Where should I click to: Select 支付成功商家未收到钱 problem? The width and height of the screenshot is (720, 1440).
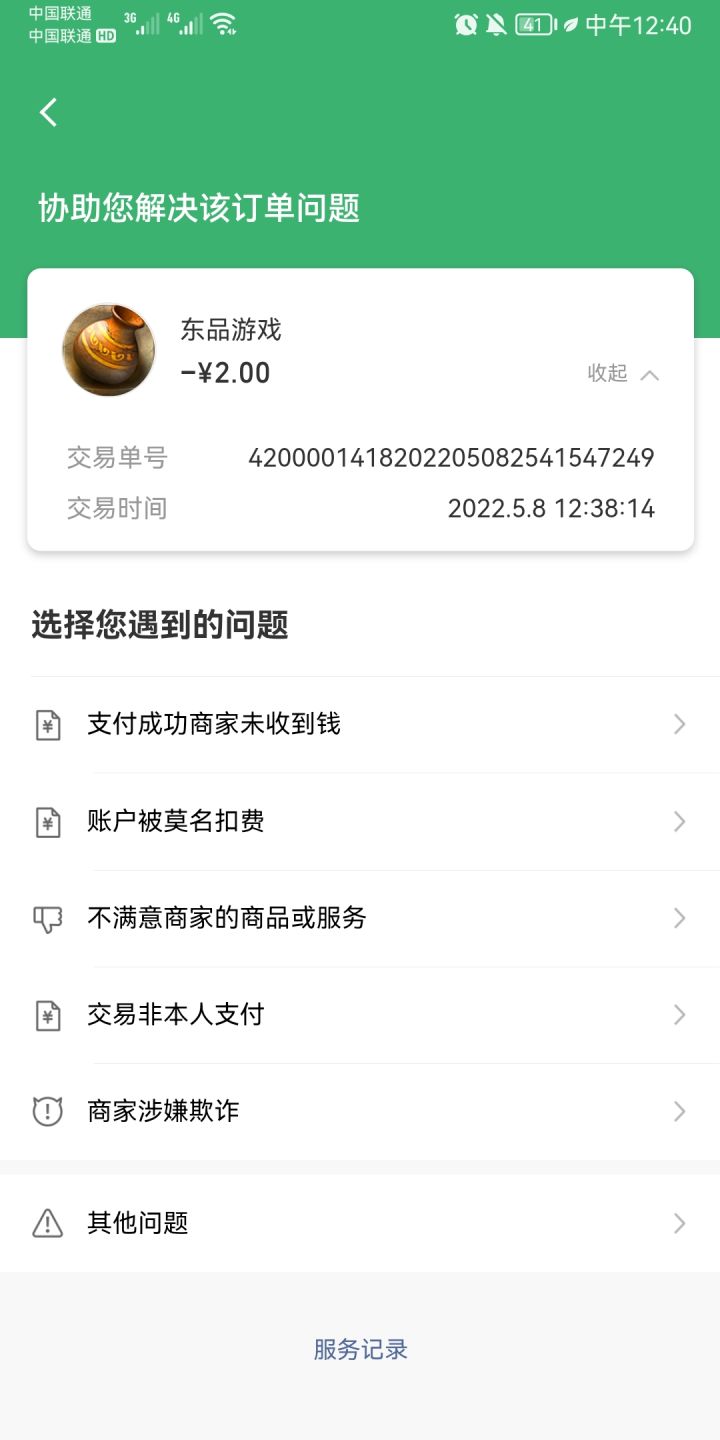point(360,725)
